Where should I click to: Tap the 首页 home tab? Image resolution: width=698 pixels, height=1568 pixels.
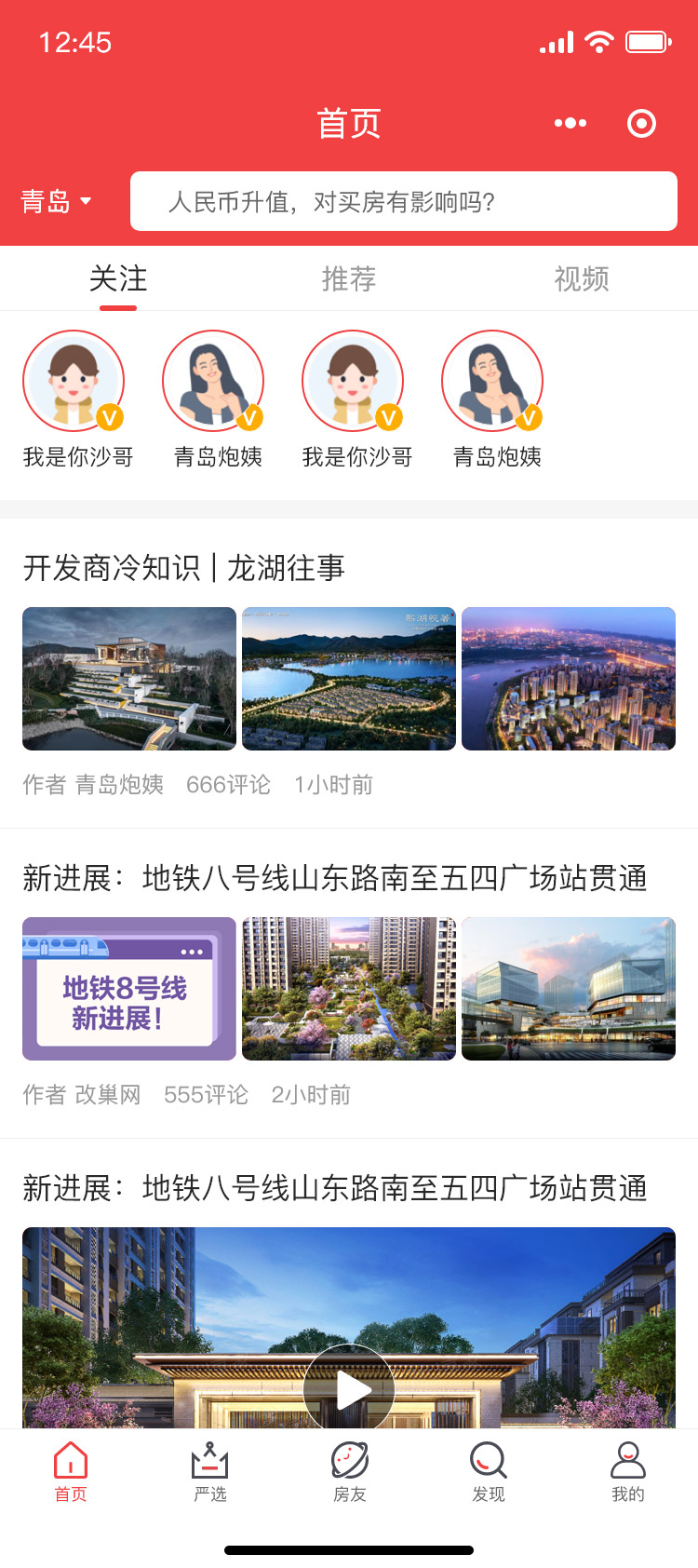click(x=71, y=1471)
